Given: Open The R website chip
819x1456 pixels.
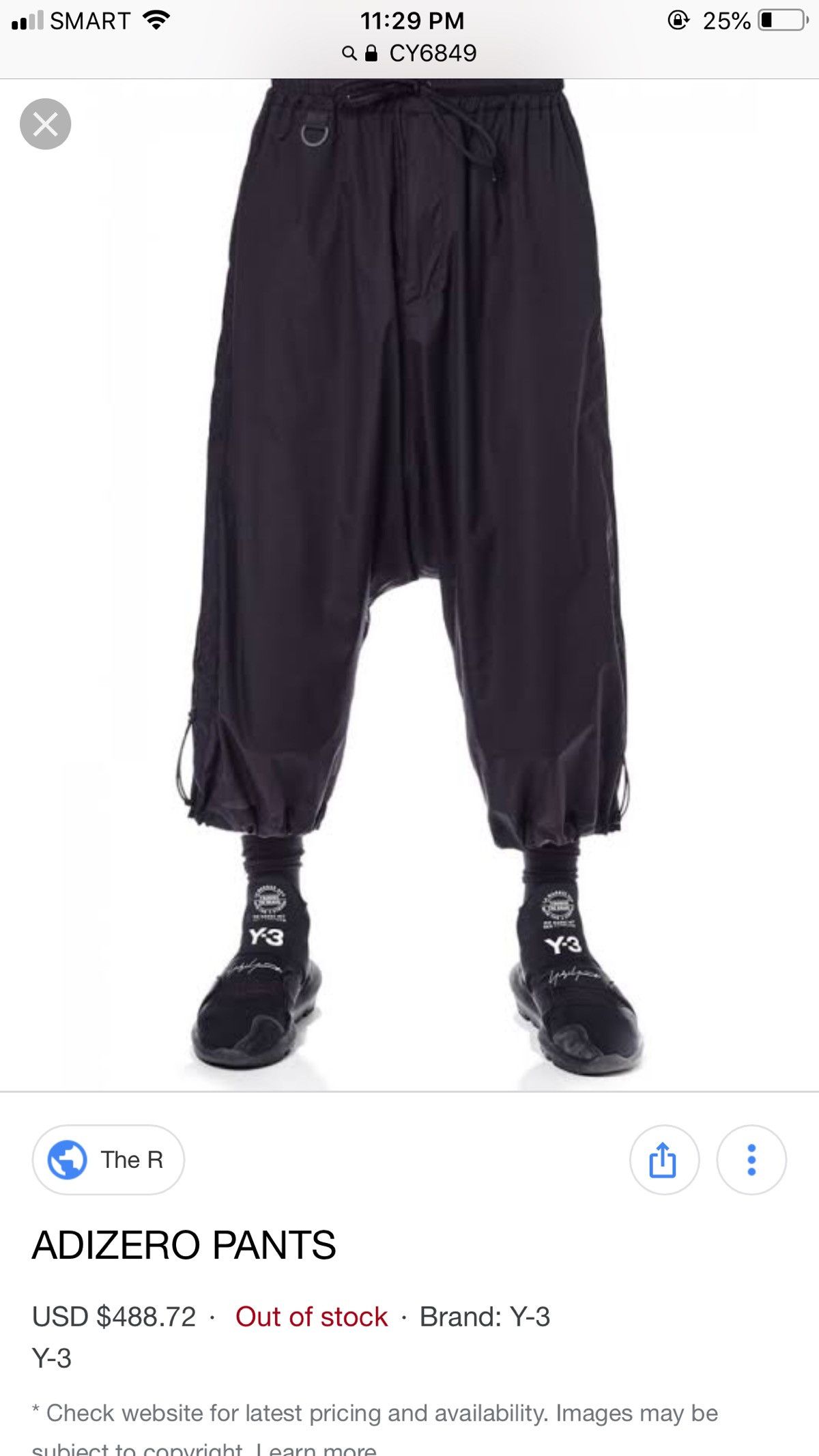Looking at the screenshot, I should coord(108,1160).
